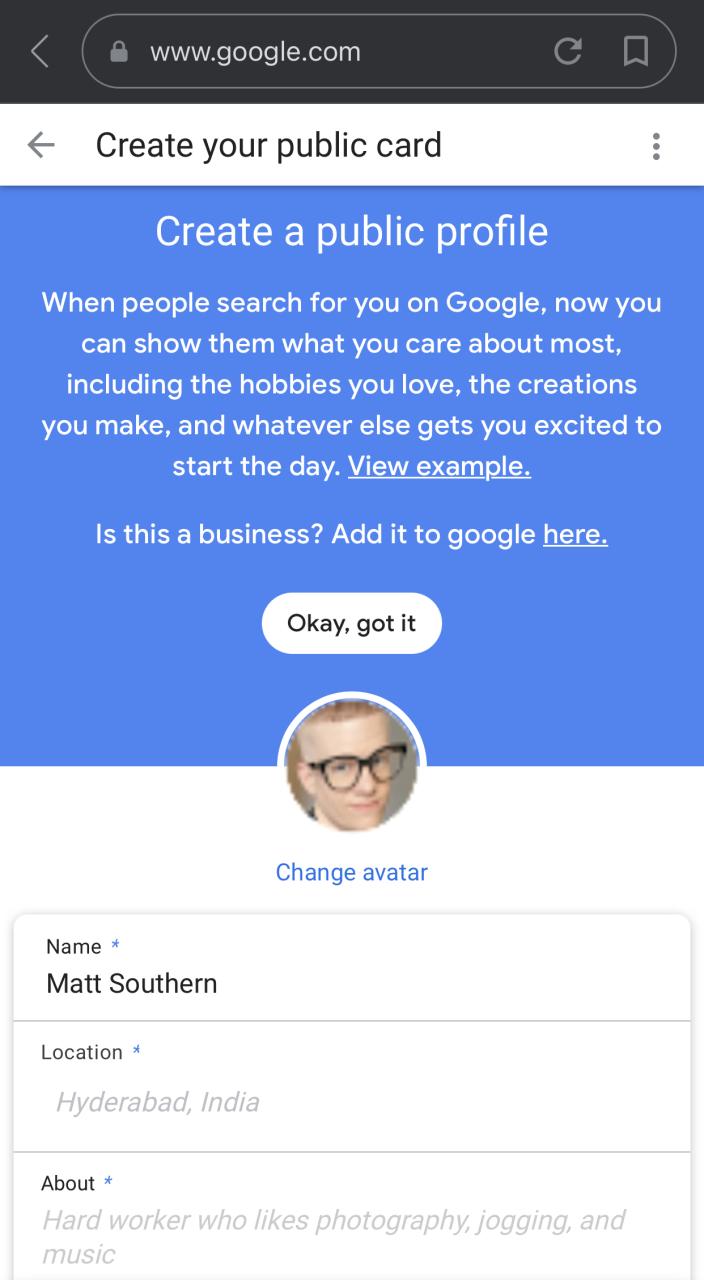Dismiss the intro with Okay, got it

pyautogui.click(x=351, y=623)
